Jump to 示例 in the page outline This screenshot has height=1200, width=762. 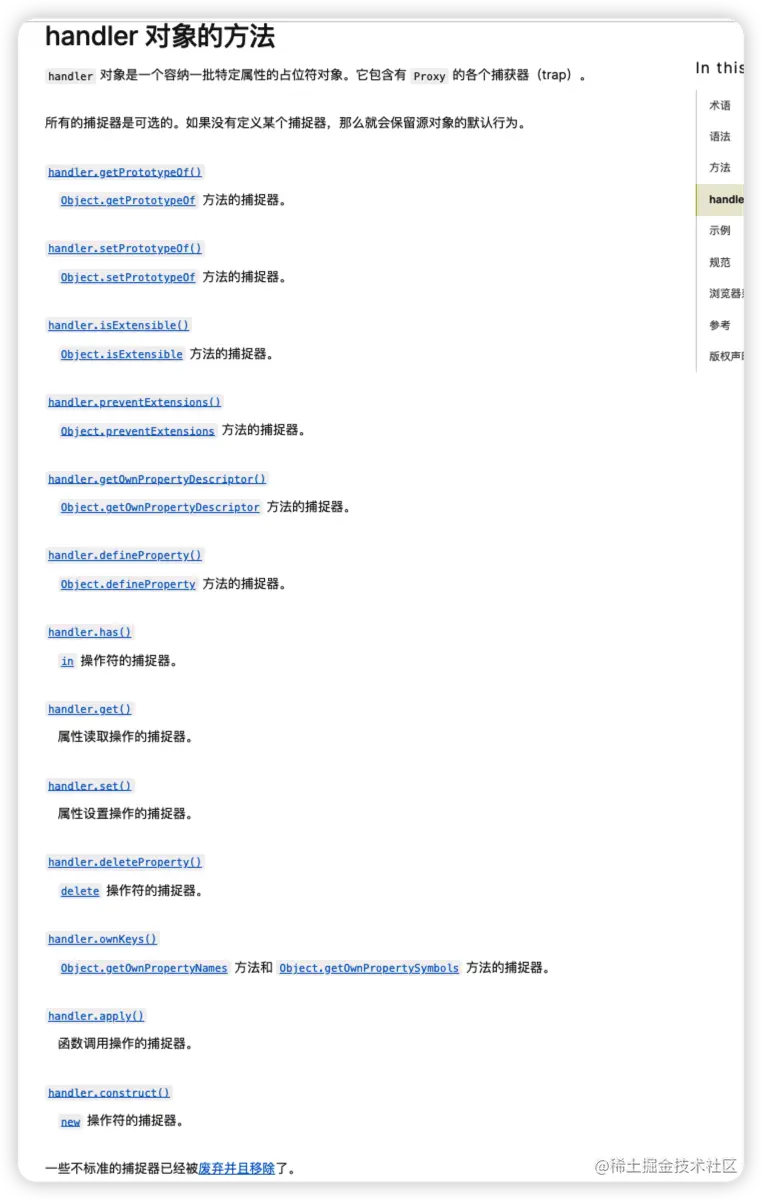click(720, 230)
